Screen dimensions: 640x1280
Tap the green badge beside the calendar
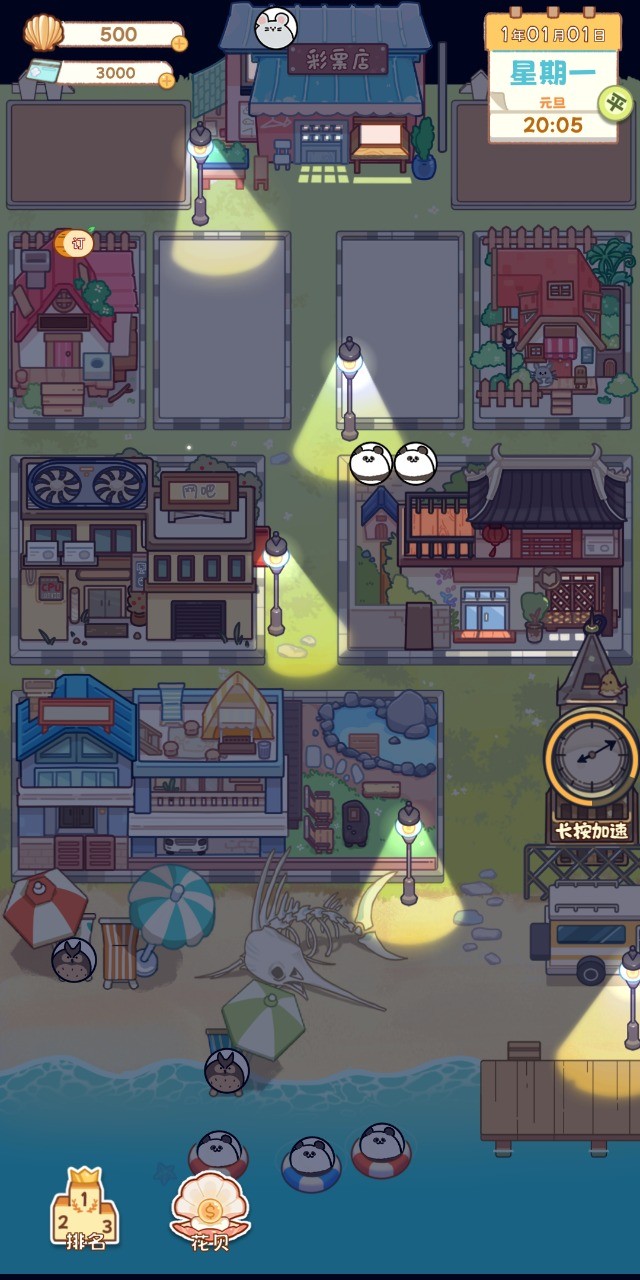[614, 102]
